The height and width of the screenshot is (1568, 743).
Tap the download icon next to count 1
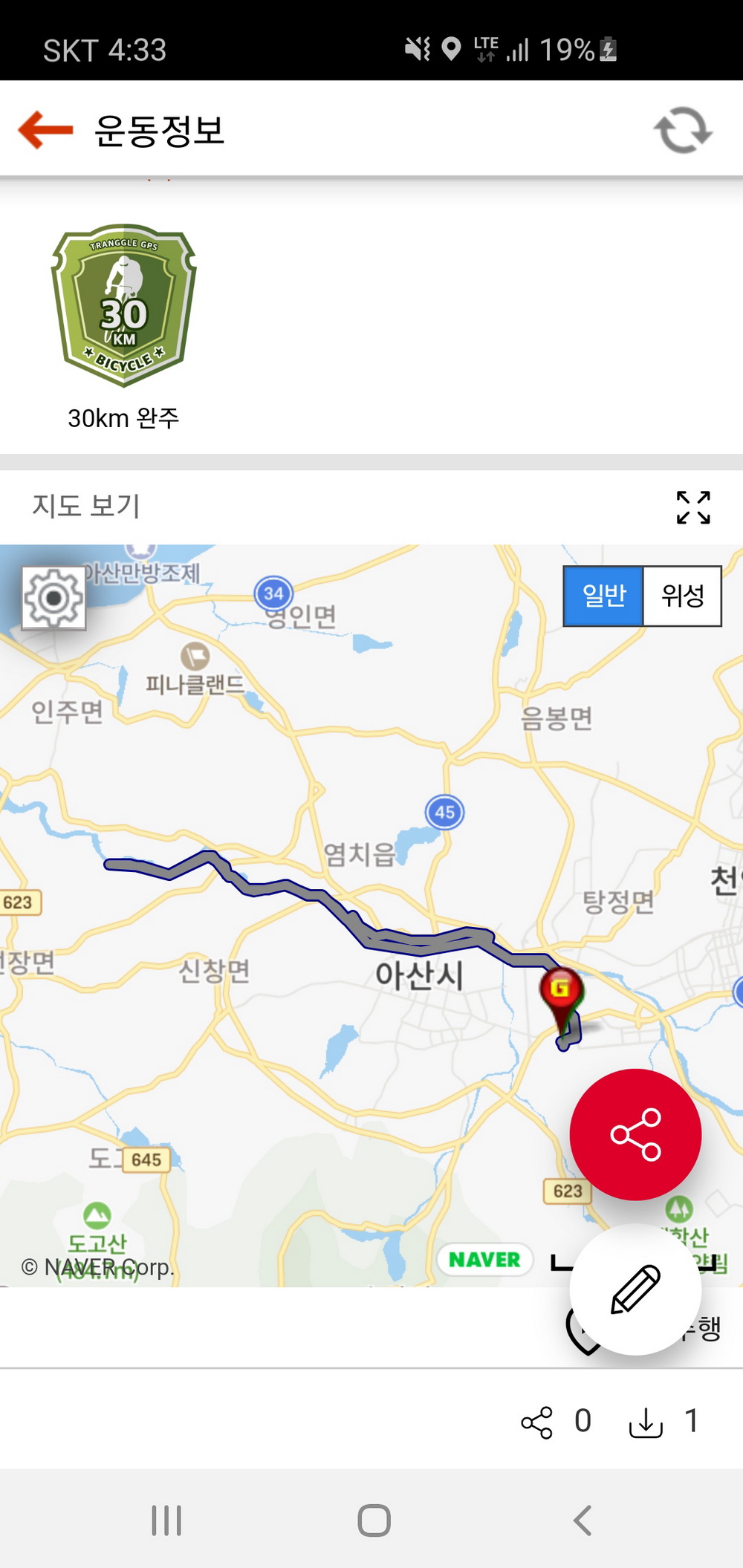point(646,1422)
